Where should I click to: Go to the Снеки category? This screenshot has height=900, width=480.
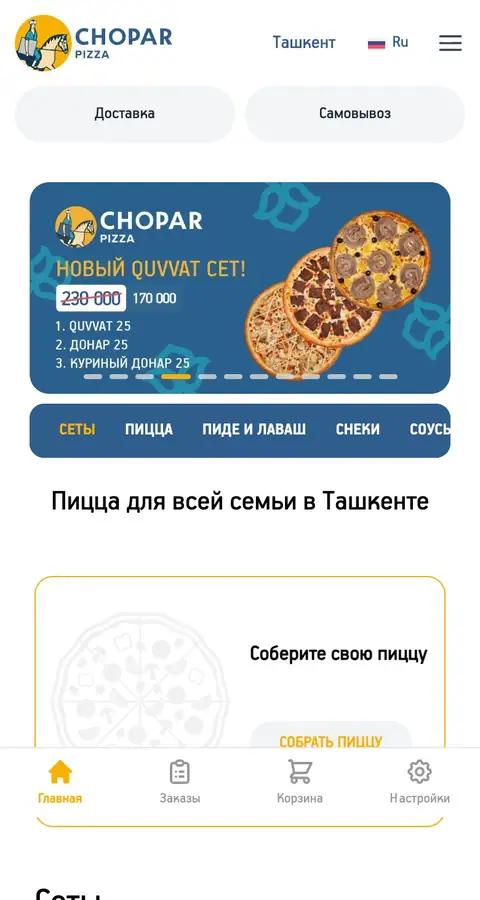click(358, 429)
